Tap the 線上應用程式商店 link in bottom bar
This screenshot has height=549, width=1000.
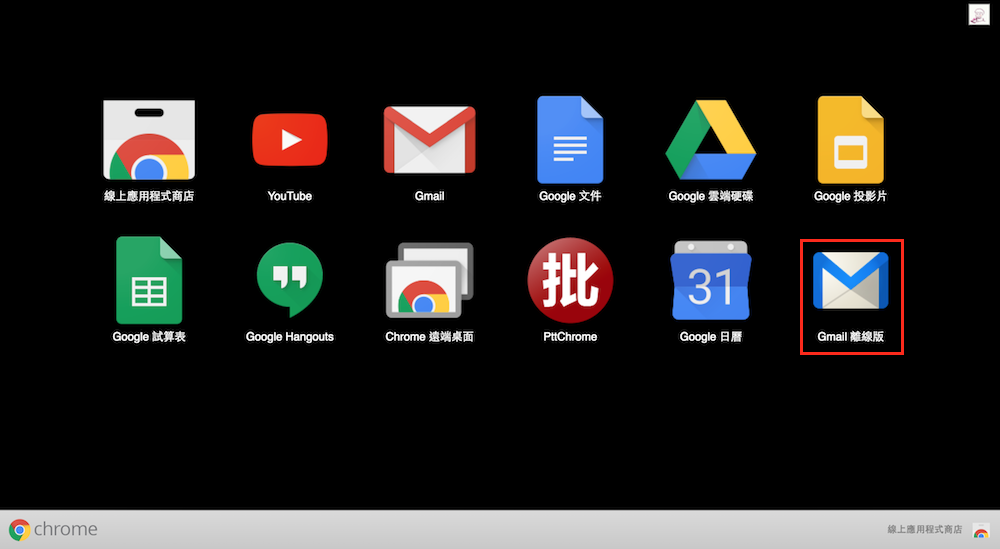point(925,529)
